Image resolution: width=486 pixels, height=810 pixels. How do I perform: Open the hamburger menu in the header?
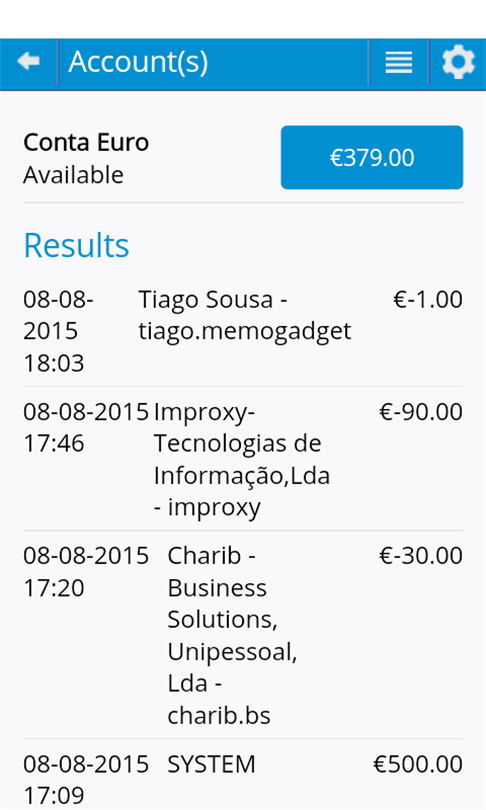pyautogui.click(x=399, y=62)
